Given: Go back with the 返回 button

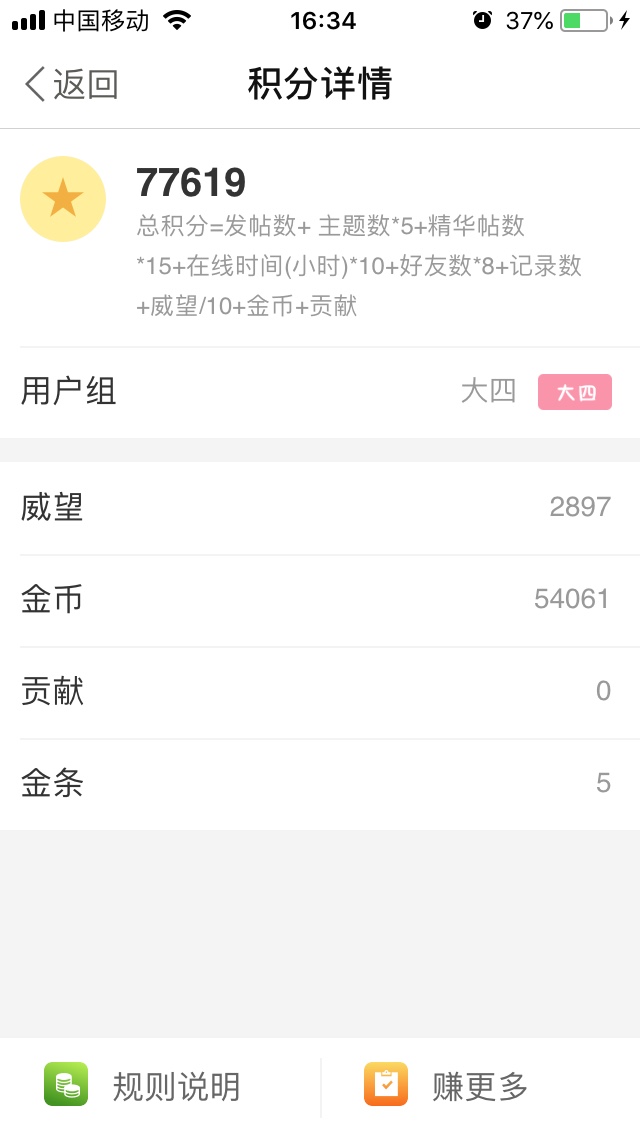Looking at the screenshot, I should (x=71, y=84).
